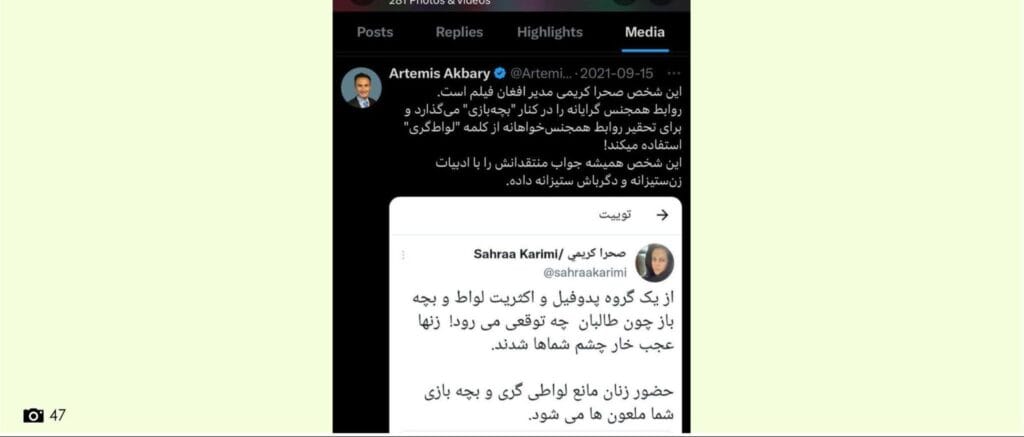Viewport: 1024px width, 437px height.
Task: Switch to the Posts tab
Action: 375,32
